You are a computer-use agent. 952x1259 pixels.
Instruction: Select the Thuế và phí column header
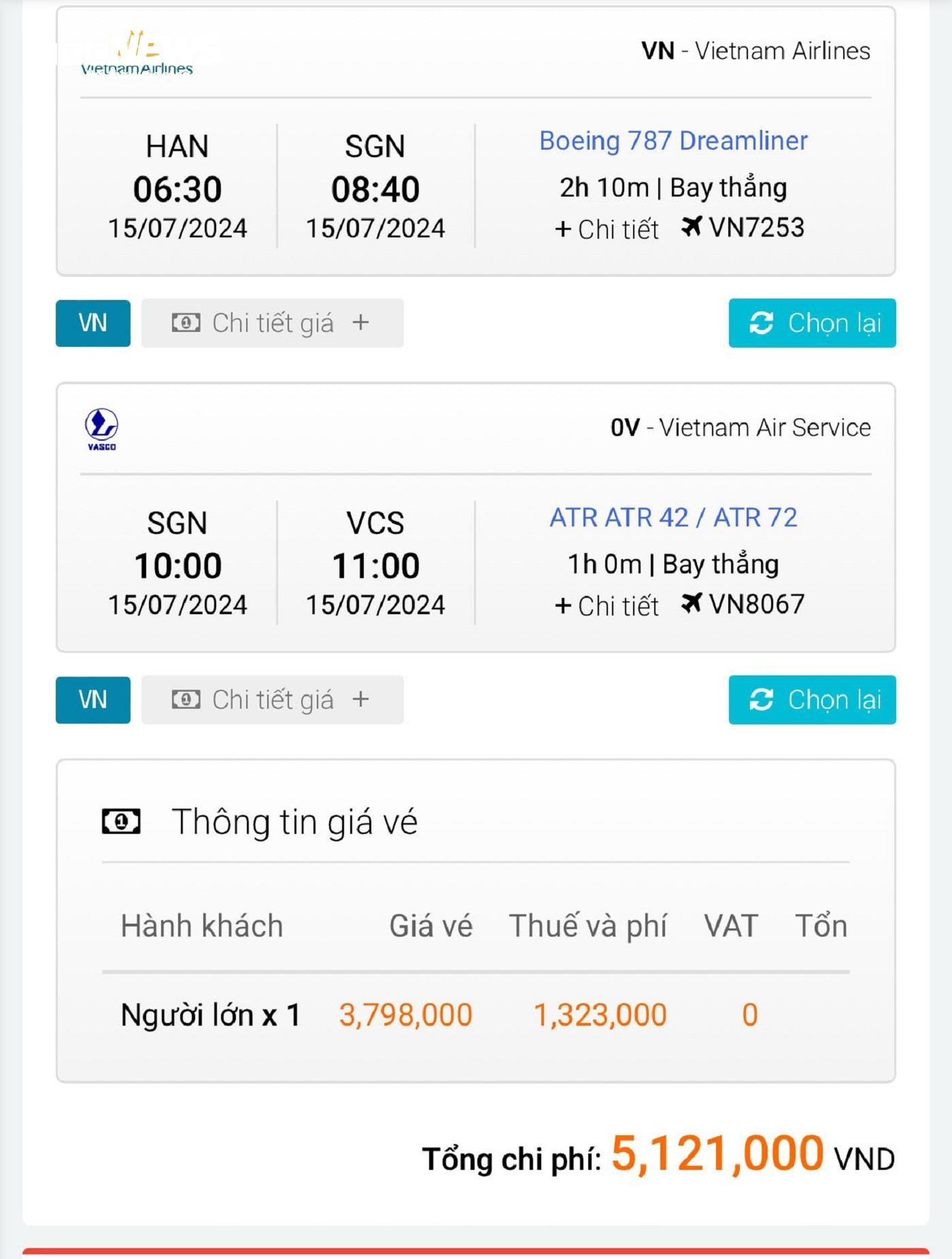(590, 925)
